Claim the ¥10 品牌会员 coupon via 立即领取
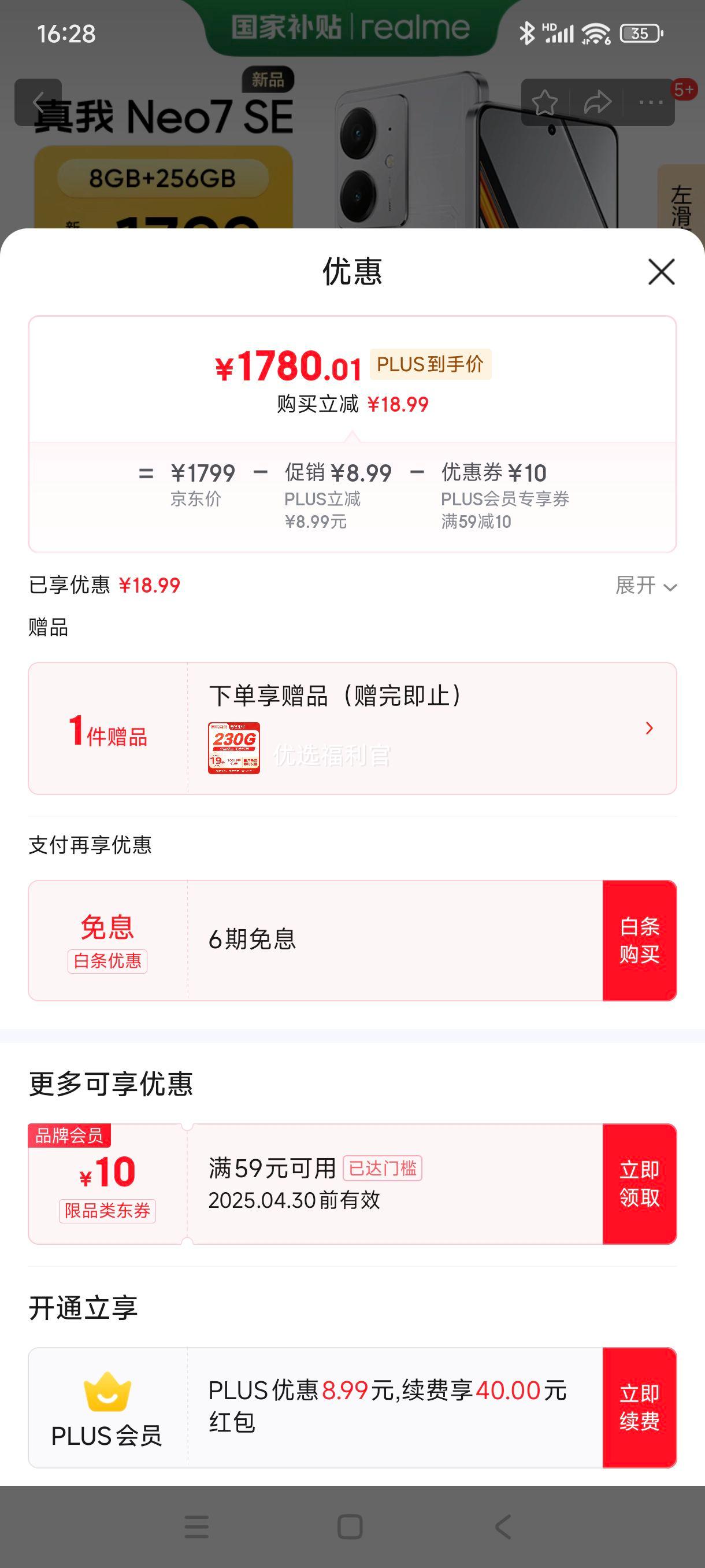705x1568 pixels. tap(639, 1184)
